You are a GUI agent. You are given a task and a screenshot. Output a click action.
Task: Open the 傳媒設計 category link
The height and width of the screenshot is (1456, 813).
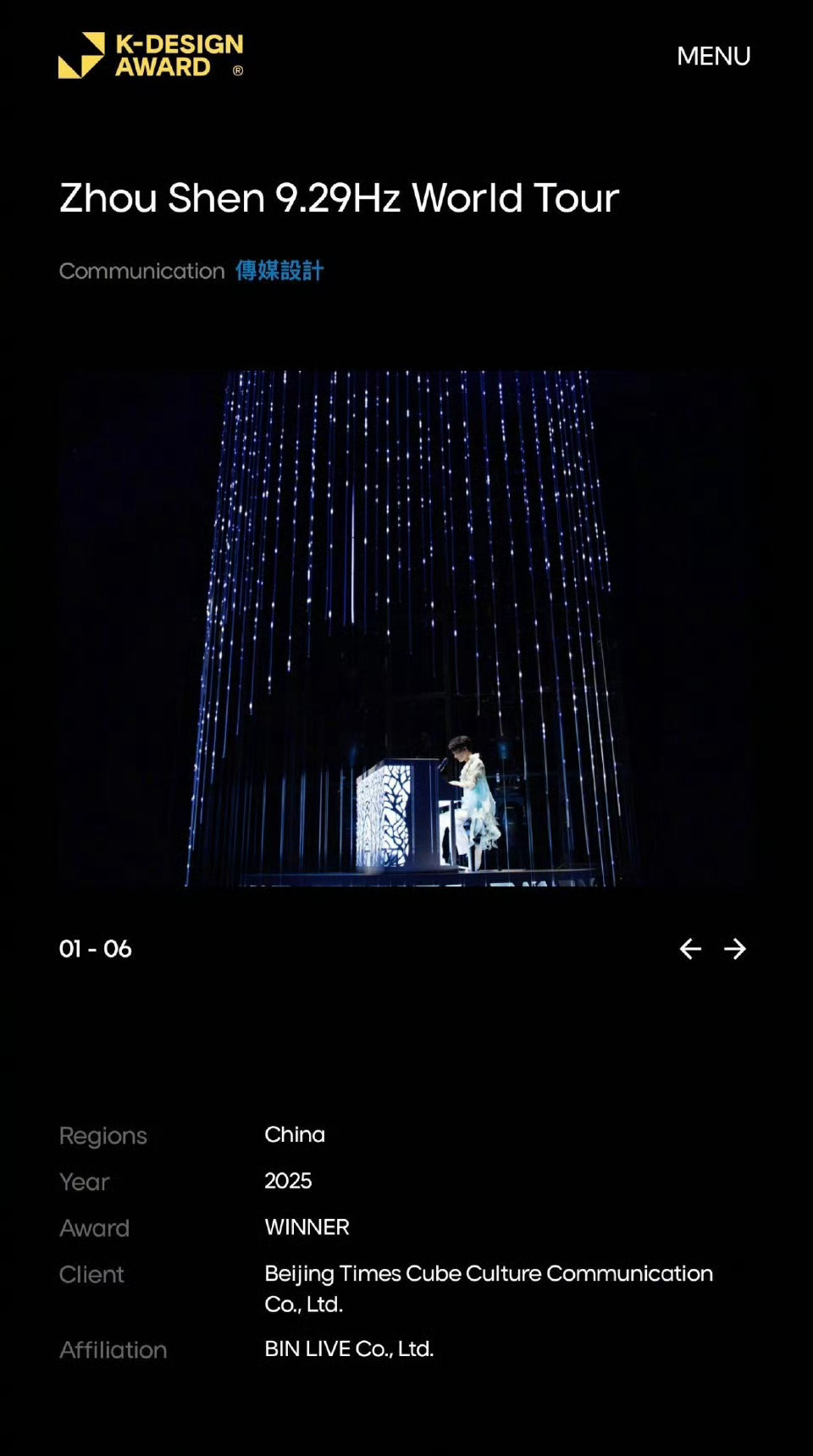(x=279, y=271)
